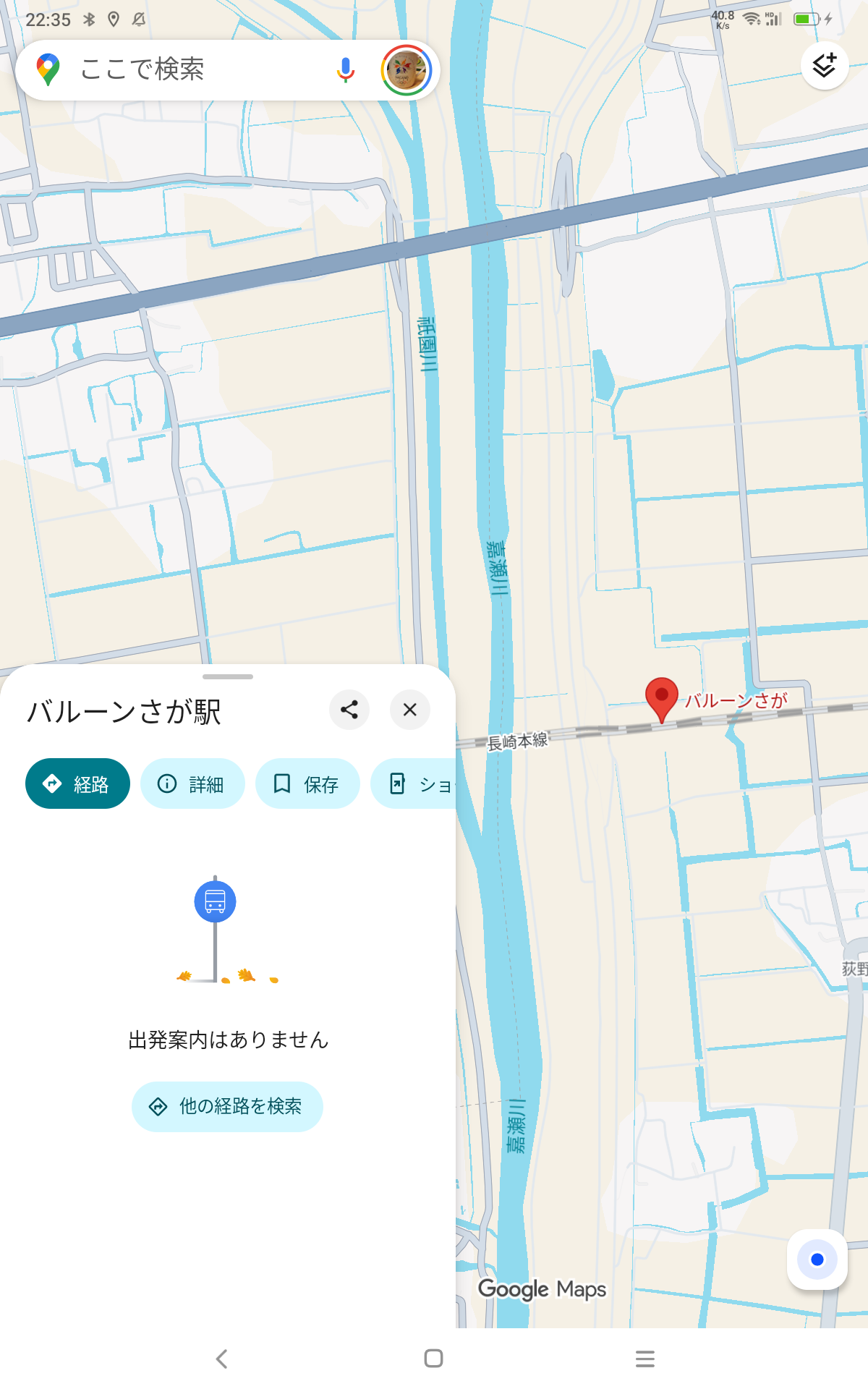Open the map layers button
Viewport: 868px width, 1389px height.
[824, 66]
